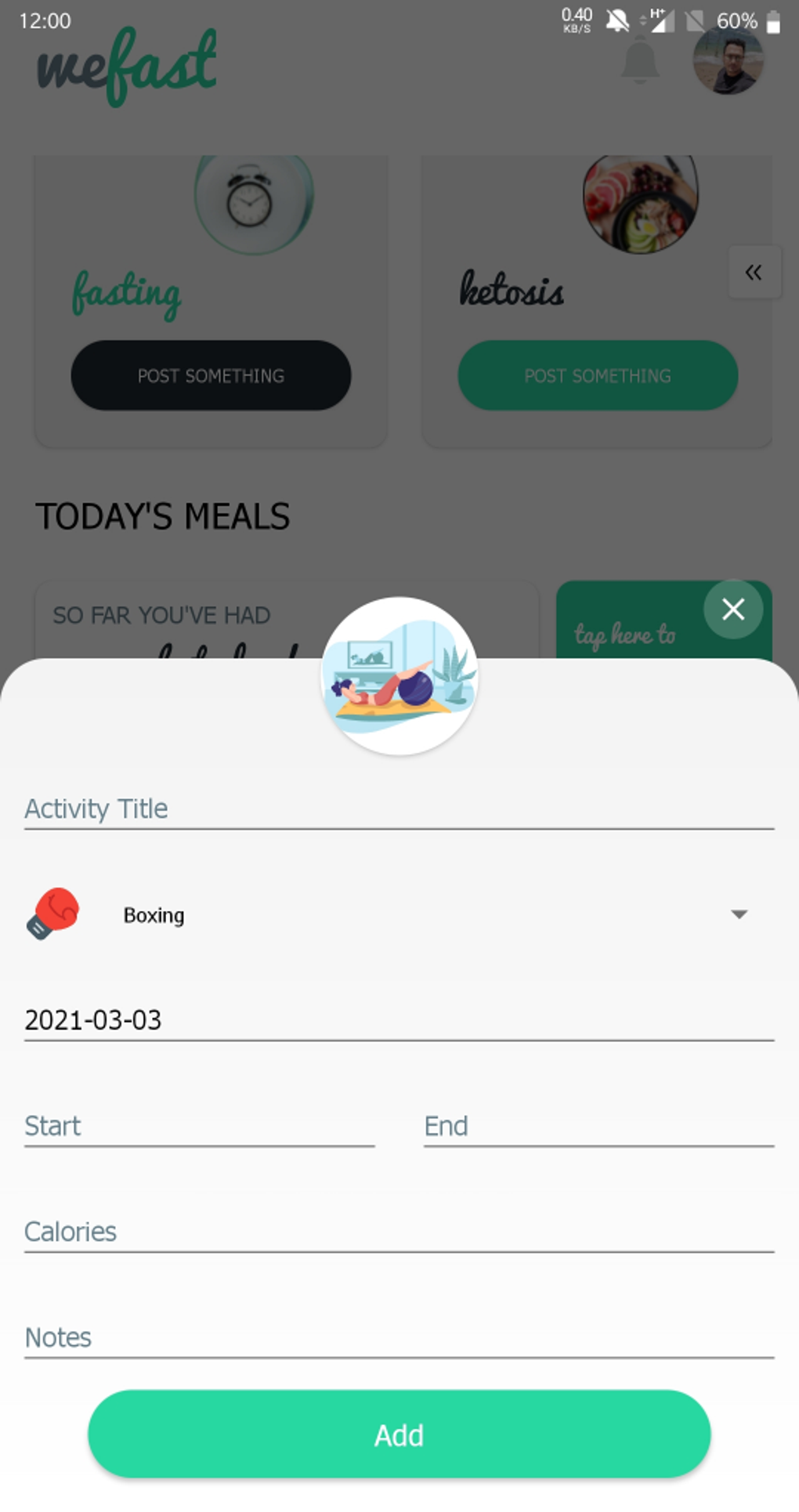
Task: Enter an activity title
Action: [399, 808]
